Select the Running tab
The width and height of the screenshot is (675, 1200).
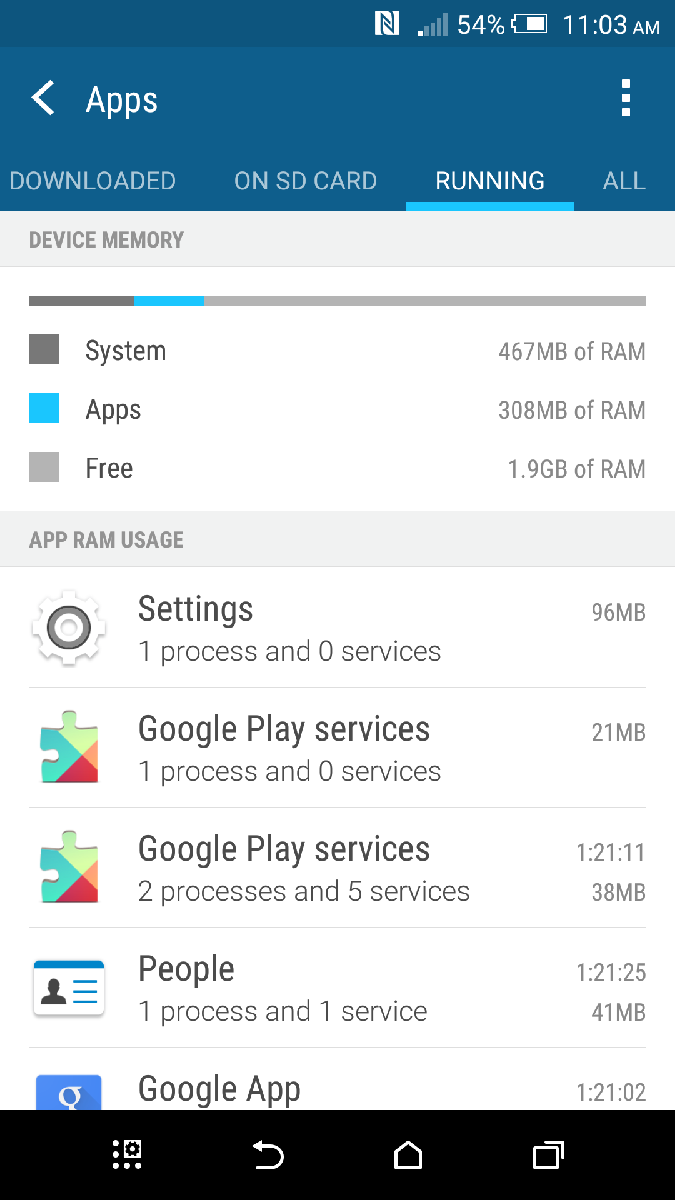click(x=489, y=181)
